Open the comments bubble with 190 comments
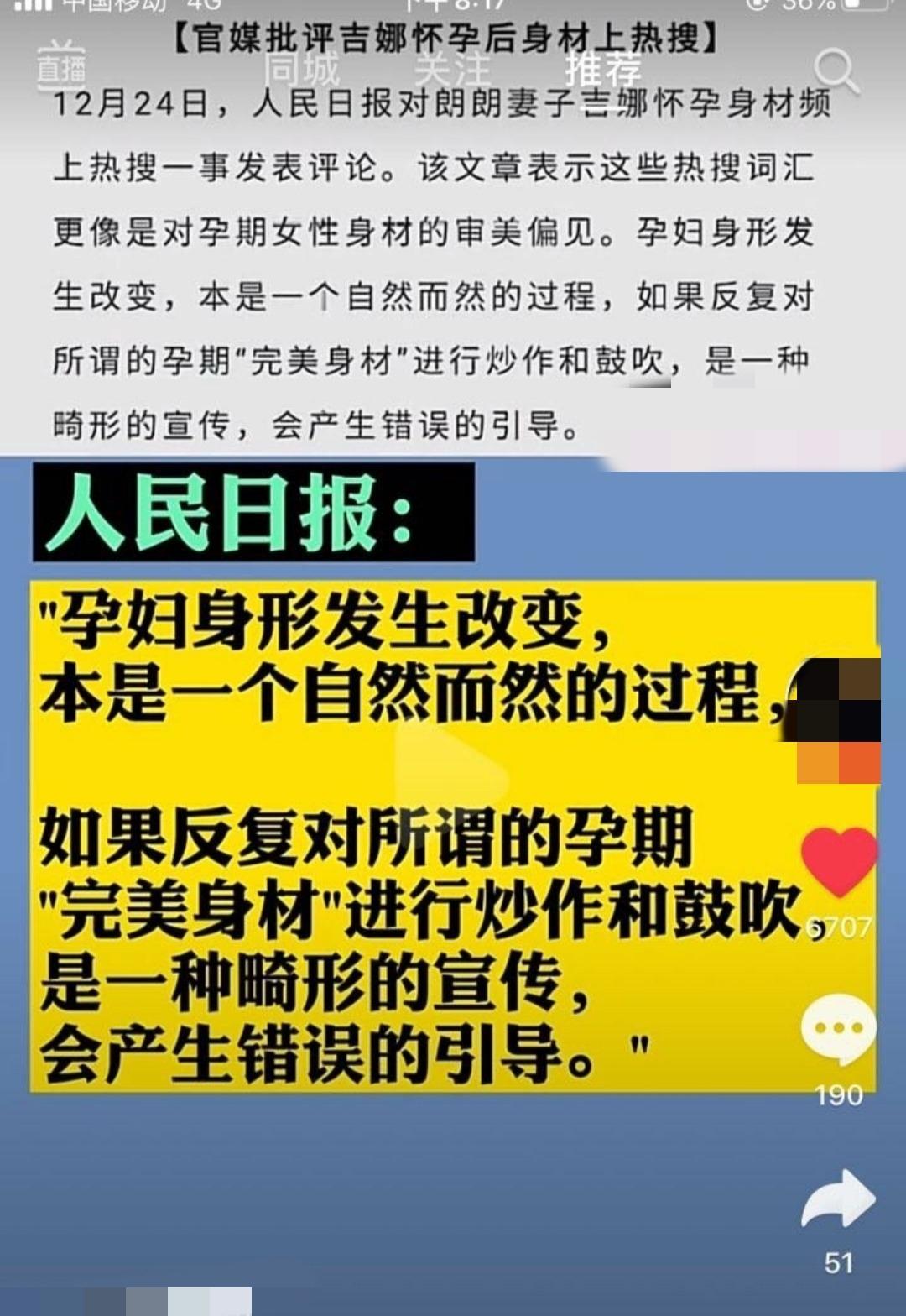The image size is (906, 1316). click(838, 1028)
